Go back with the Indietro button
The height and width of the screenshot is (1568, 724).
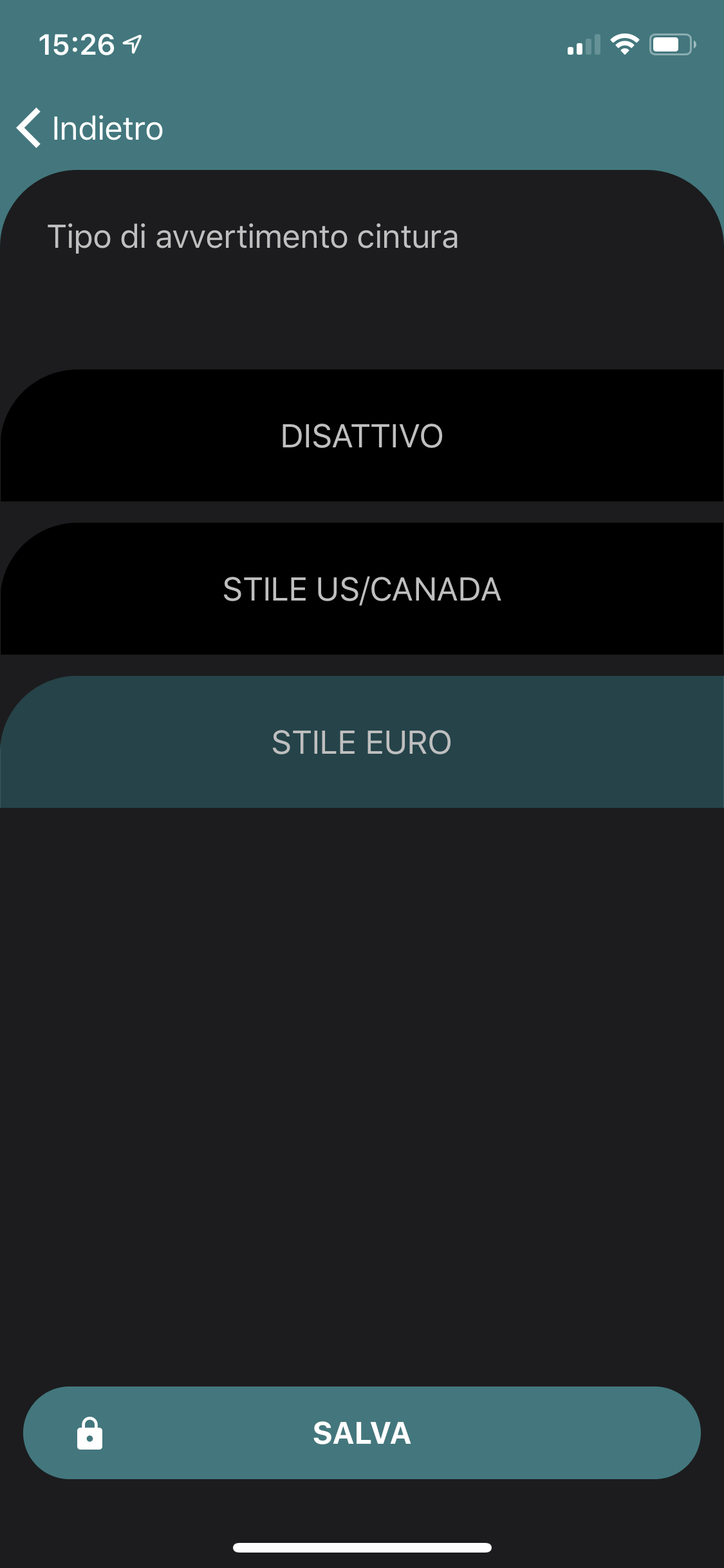(90, 128)
